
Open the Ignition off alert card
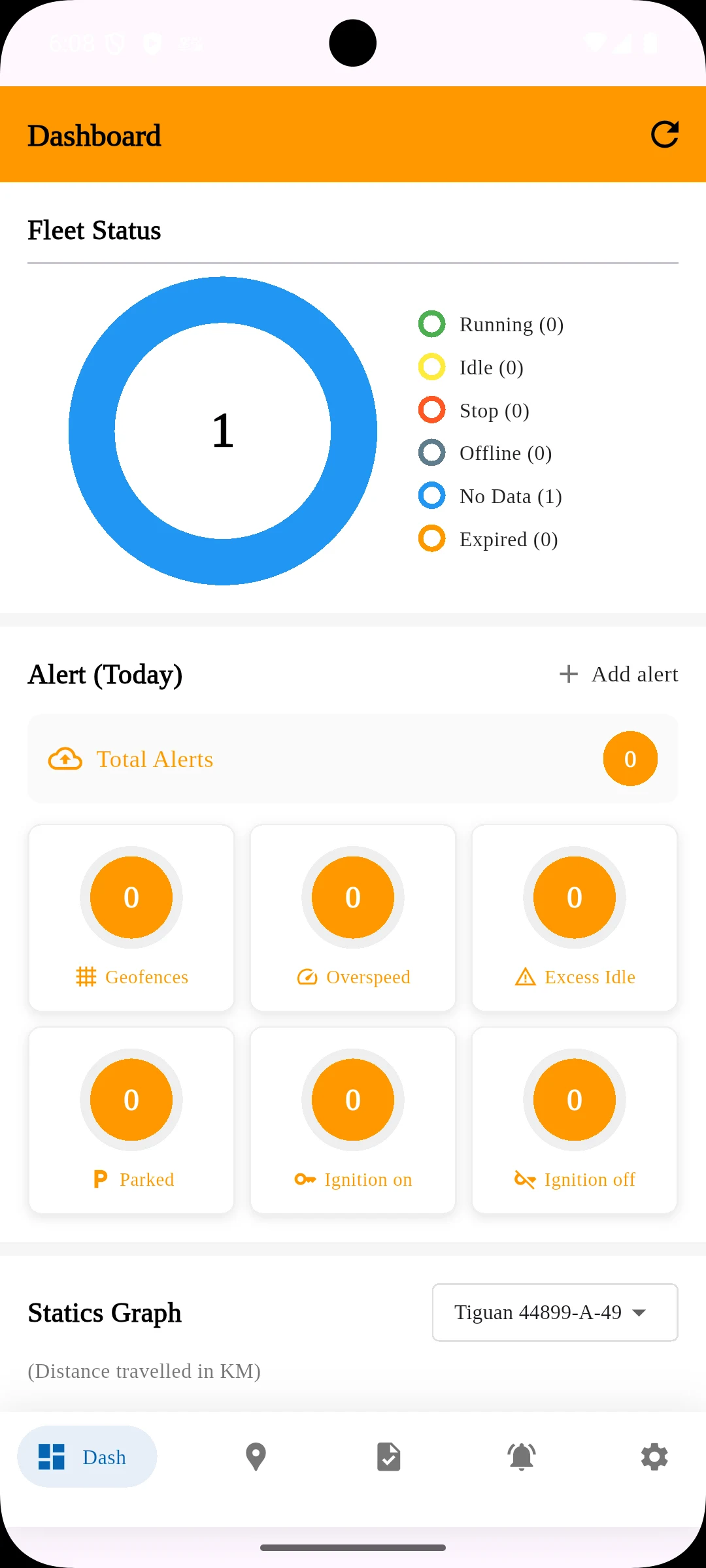pos(575,1120)
